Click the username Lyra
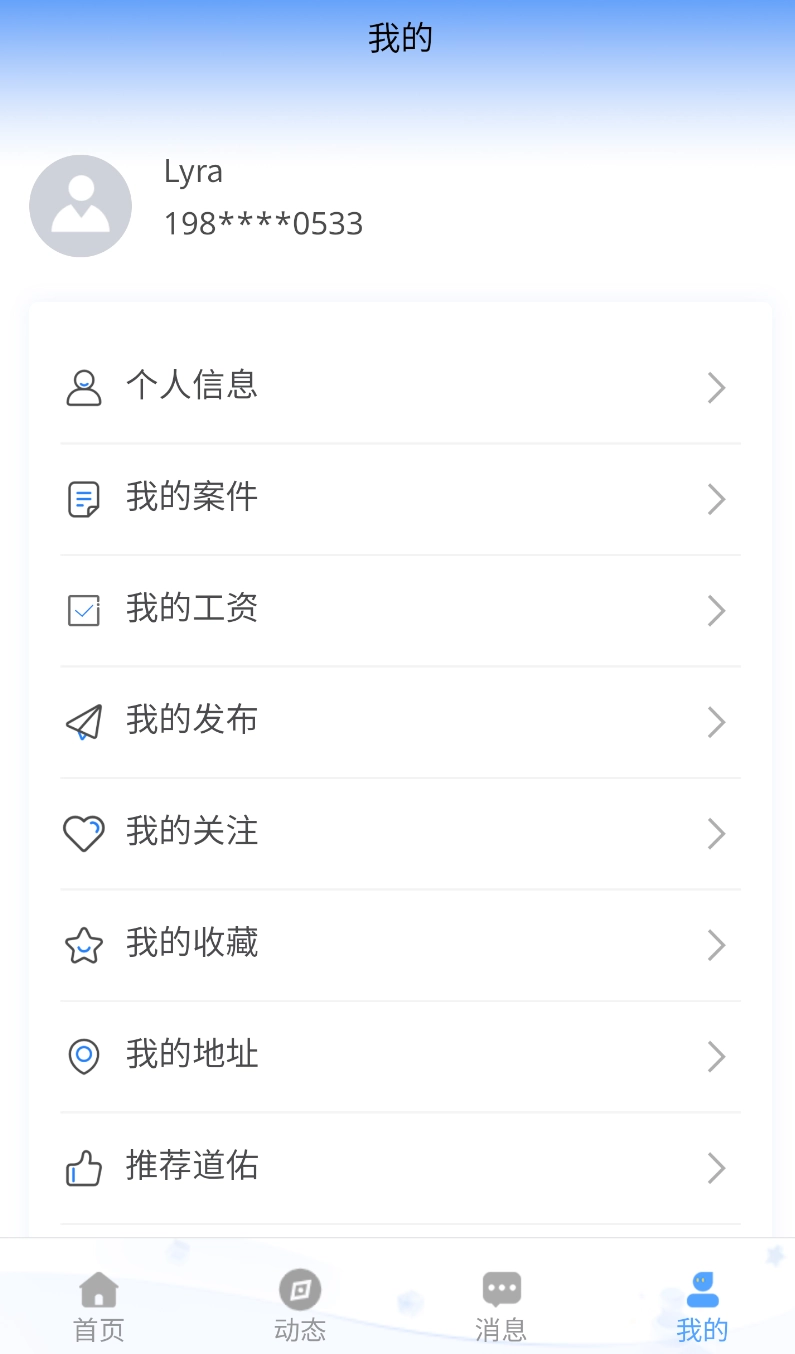This screenshot has height=1354, width=795. pyautogui.click(x=192, y=171)
